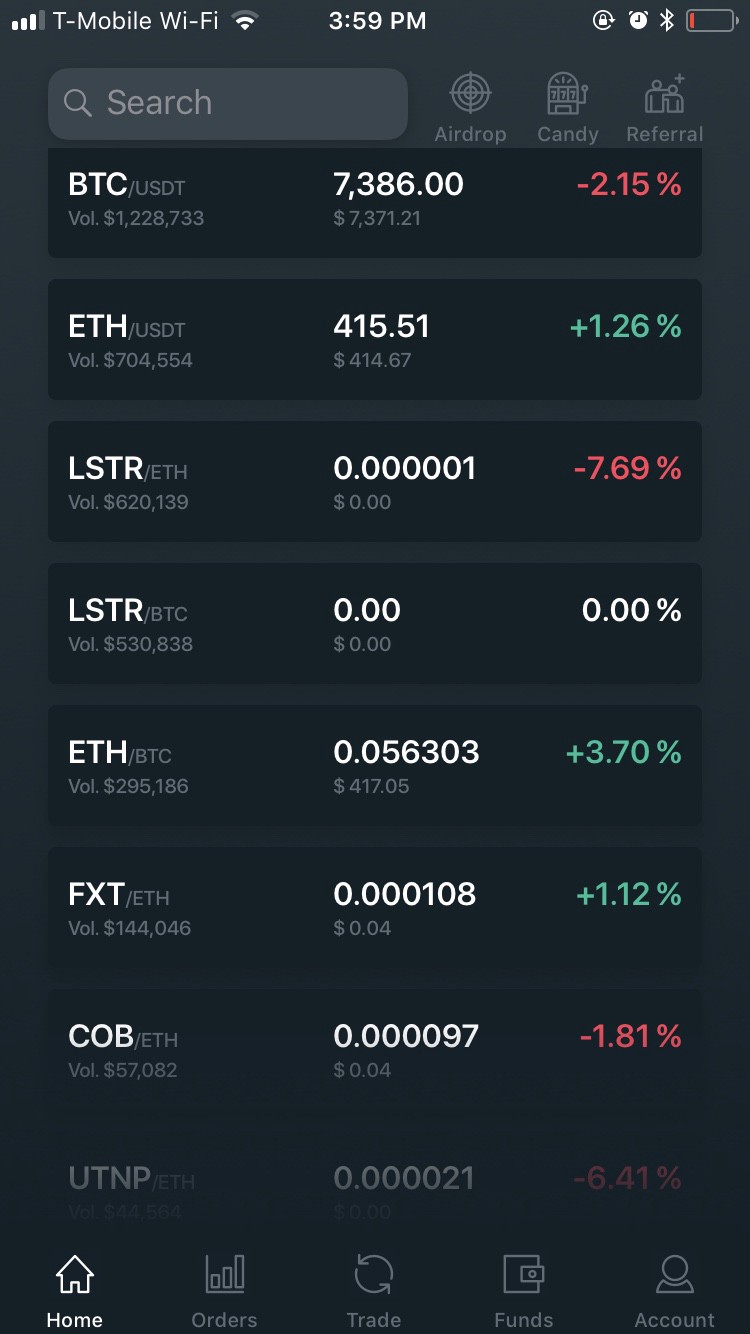Go to the Account tab
Screen dimensions: 750x1334
click(x=674, y=1292)
